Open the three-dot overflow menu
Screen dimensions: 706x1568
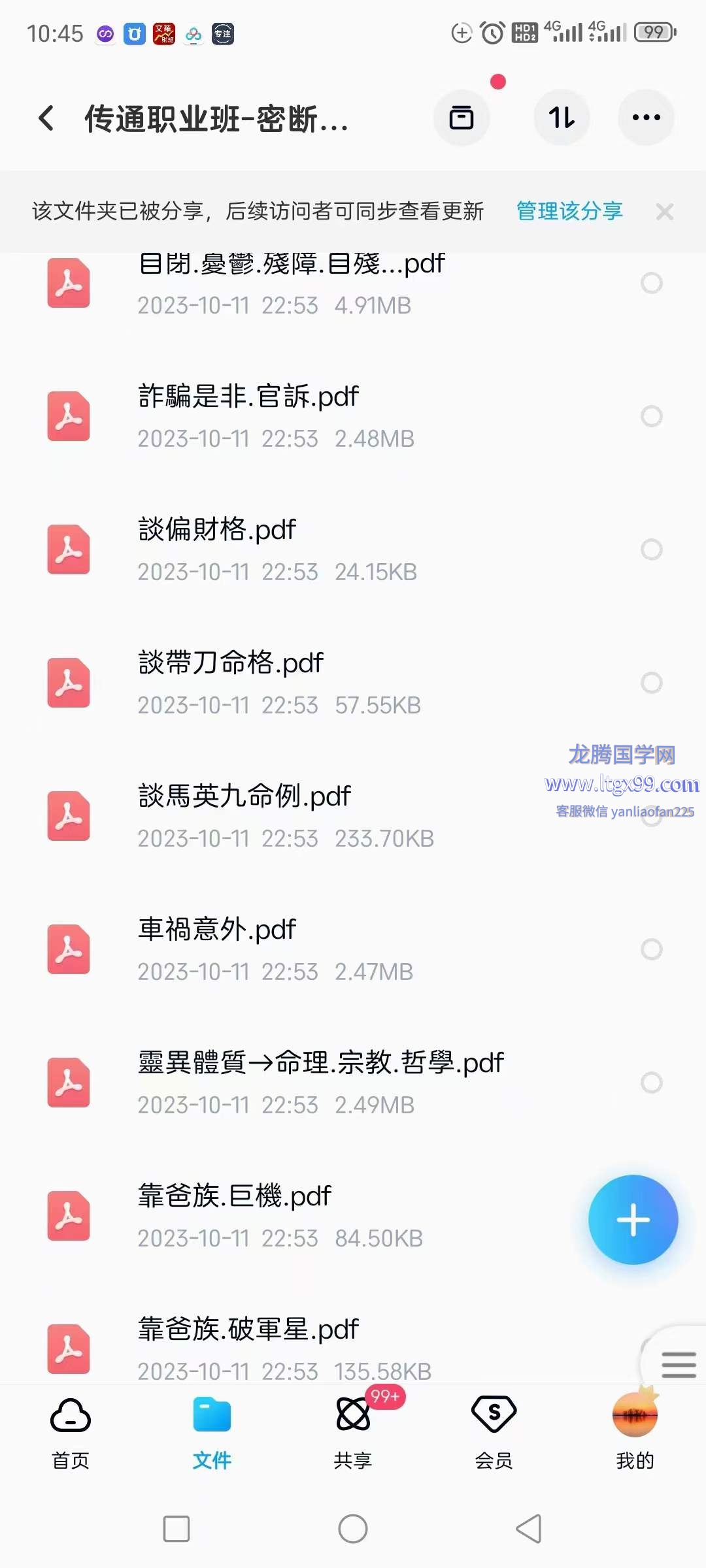click(x=646, y=118)
